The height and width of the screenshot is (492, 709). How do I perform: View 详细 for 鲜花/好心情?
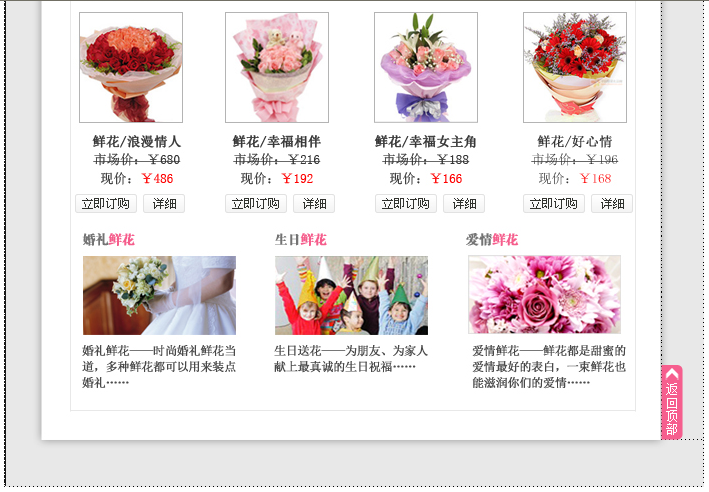[x=612, y=204]
